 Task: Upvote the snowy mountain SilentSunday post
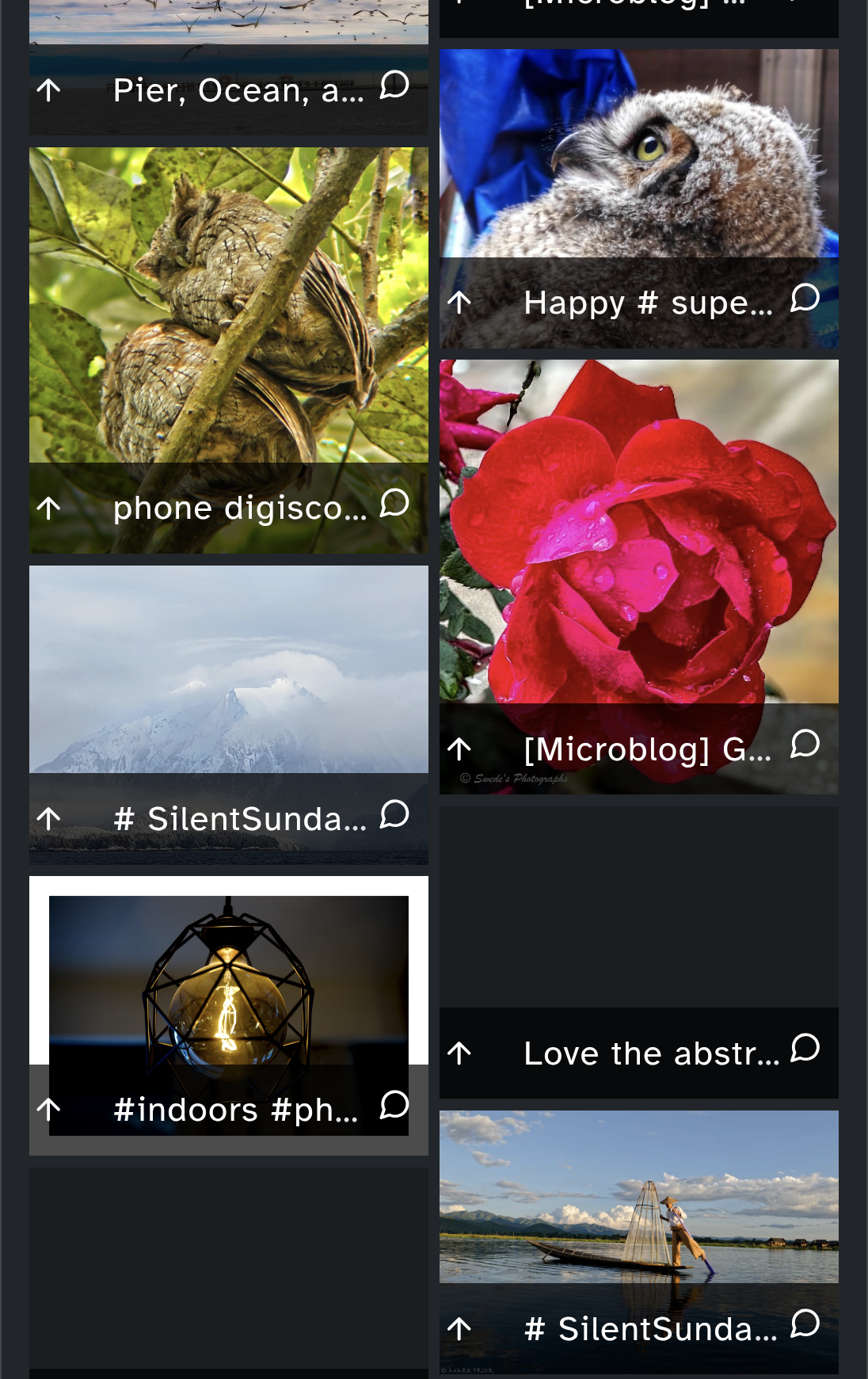(x=49, y=818)
